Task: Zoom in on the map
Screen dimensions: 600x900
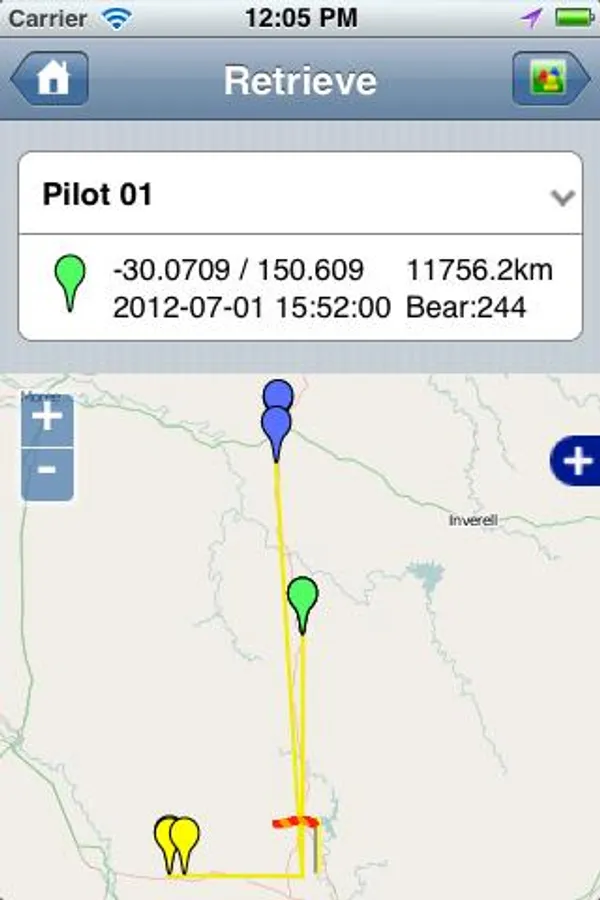Action: click(47, 416)
